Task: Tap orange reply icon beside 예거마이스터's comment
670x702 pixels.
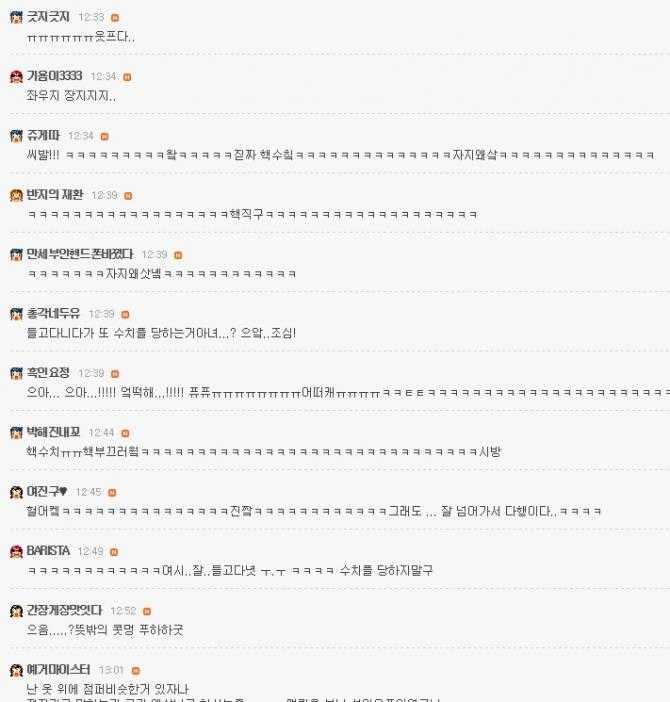Action: [135, 670]
